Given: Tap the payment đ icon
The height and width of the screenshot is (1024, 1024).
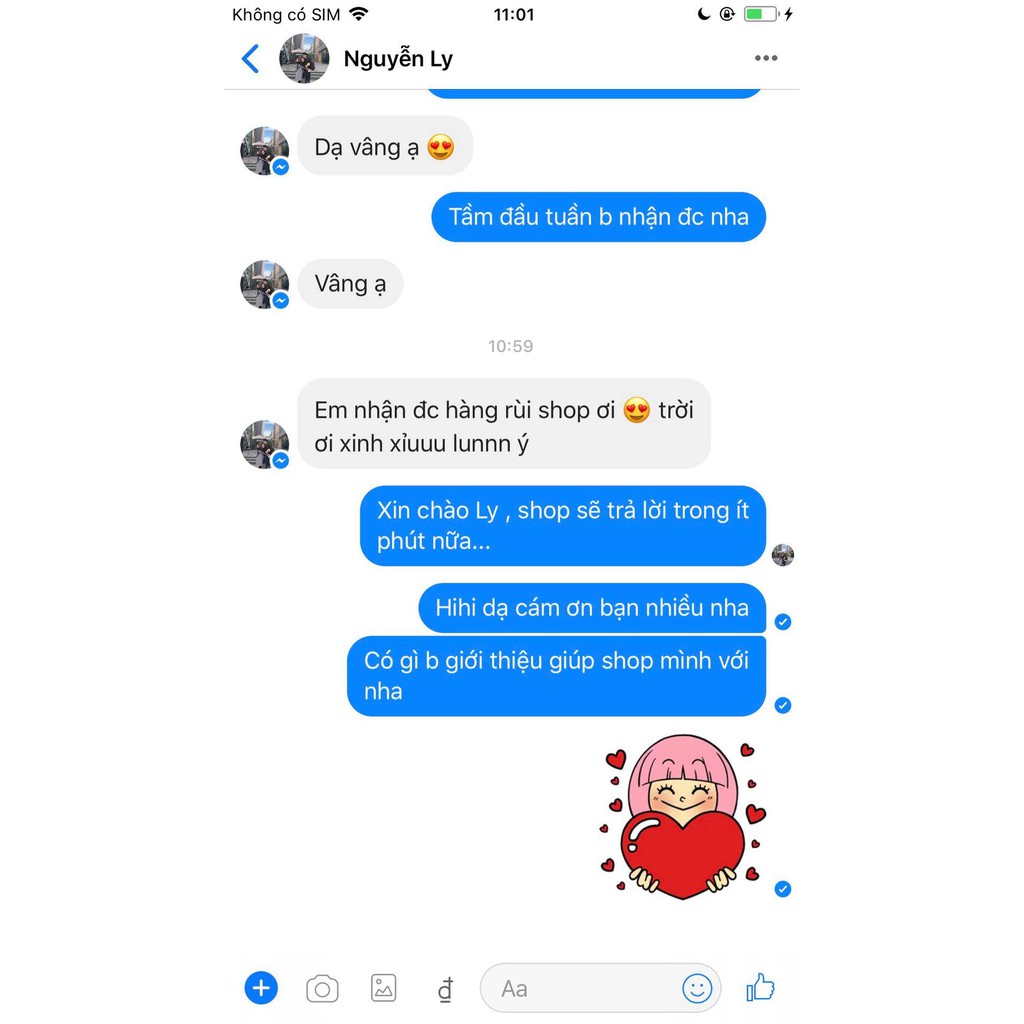Looking at the screenshot, I should (x=445, y=989).
